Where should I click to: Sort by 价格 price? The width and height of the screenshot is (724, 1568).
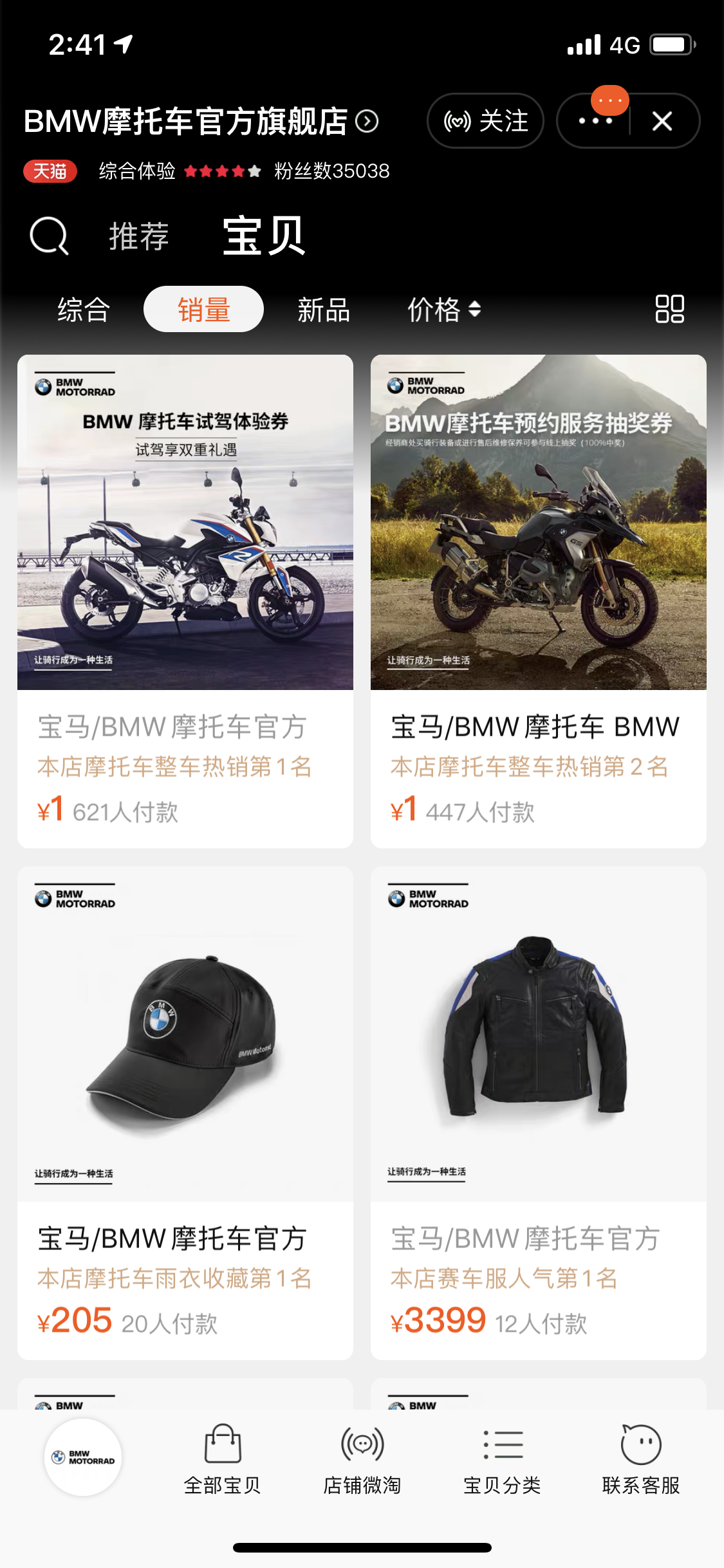443,310
